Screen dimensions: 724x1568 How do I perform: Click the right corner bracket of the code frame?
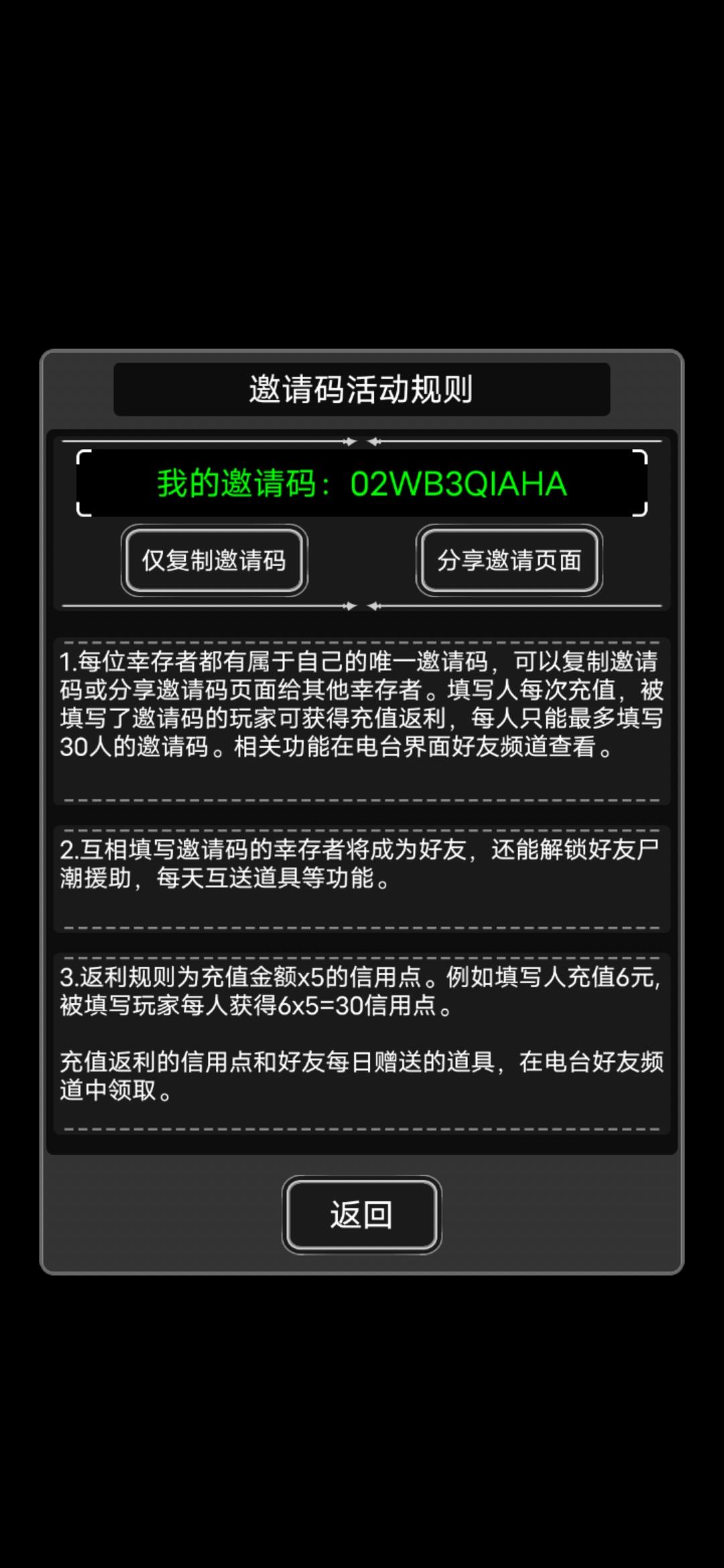point(642,482)
